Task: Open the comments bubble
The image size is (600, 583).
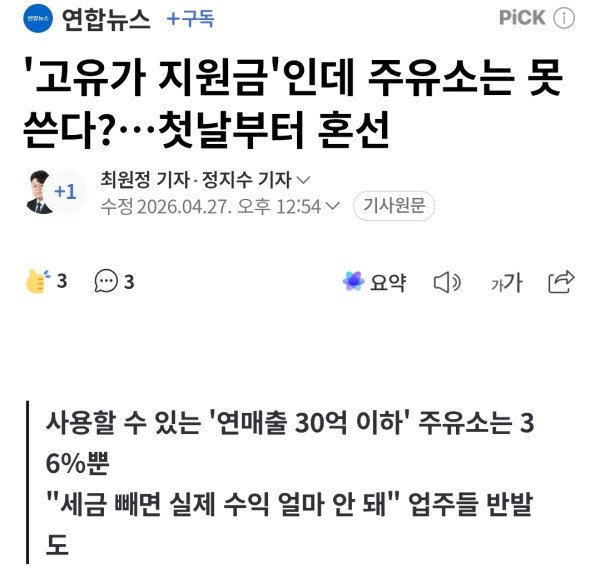Action: 106,282
